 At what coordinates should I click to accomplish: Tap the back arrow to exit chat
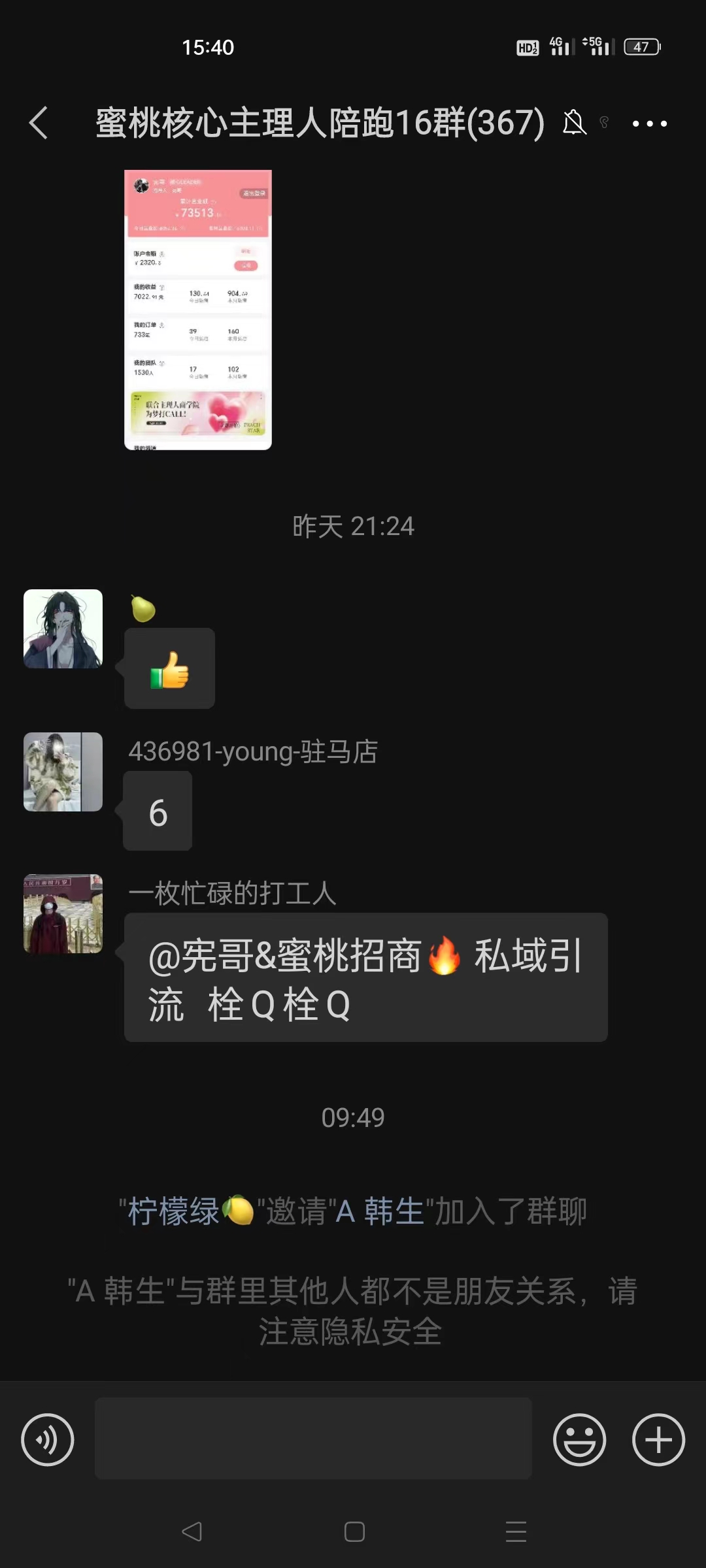tap(39, 123)
